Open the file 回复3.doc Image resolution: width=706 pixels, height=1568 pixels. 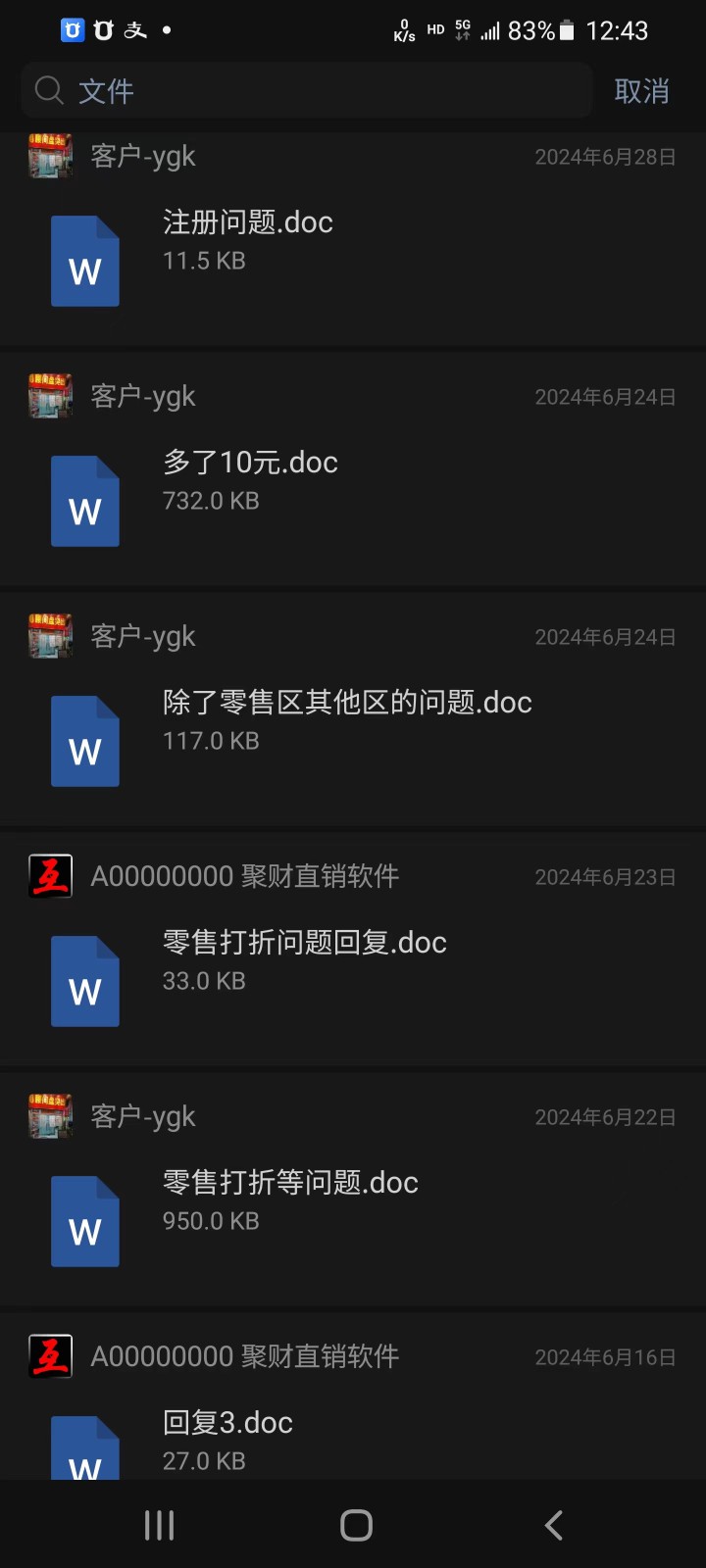click(x=227, y=1423)
